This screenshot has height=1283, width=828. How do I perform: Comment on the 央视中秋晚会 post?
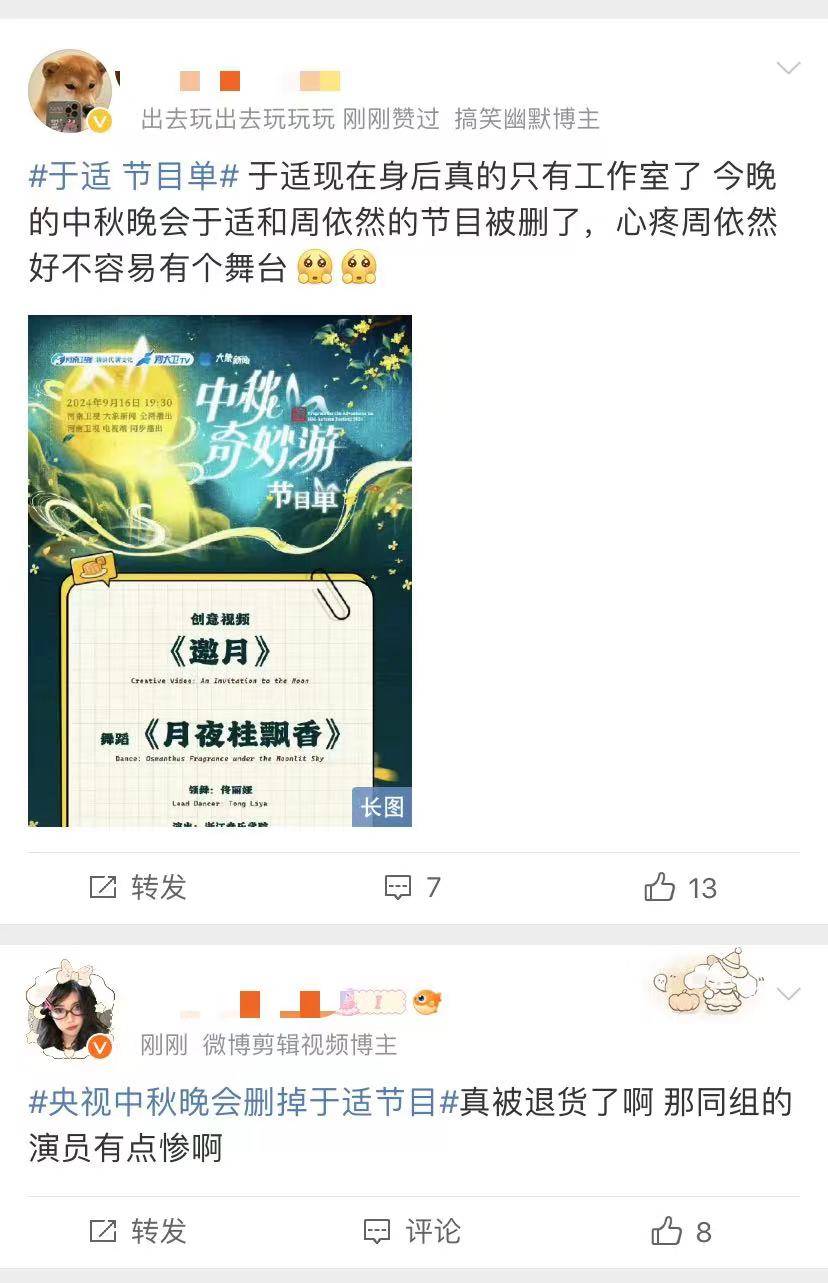click(412, 1231)
